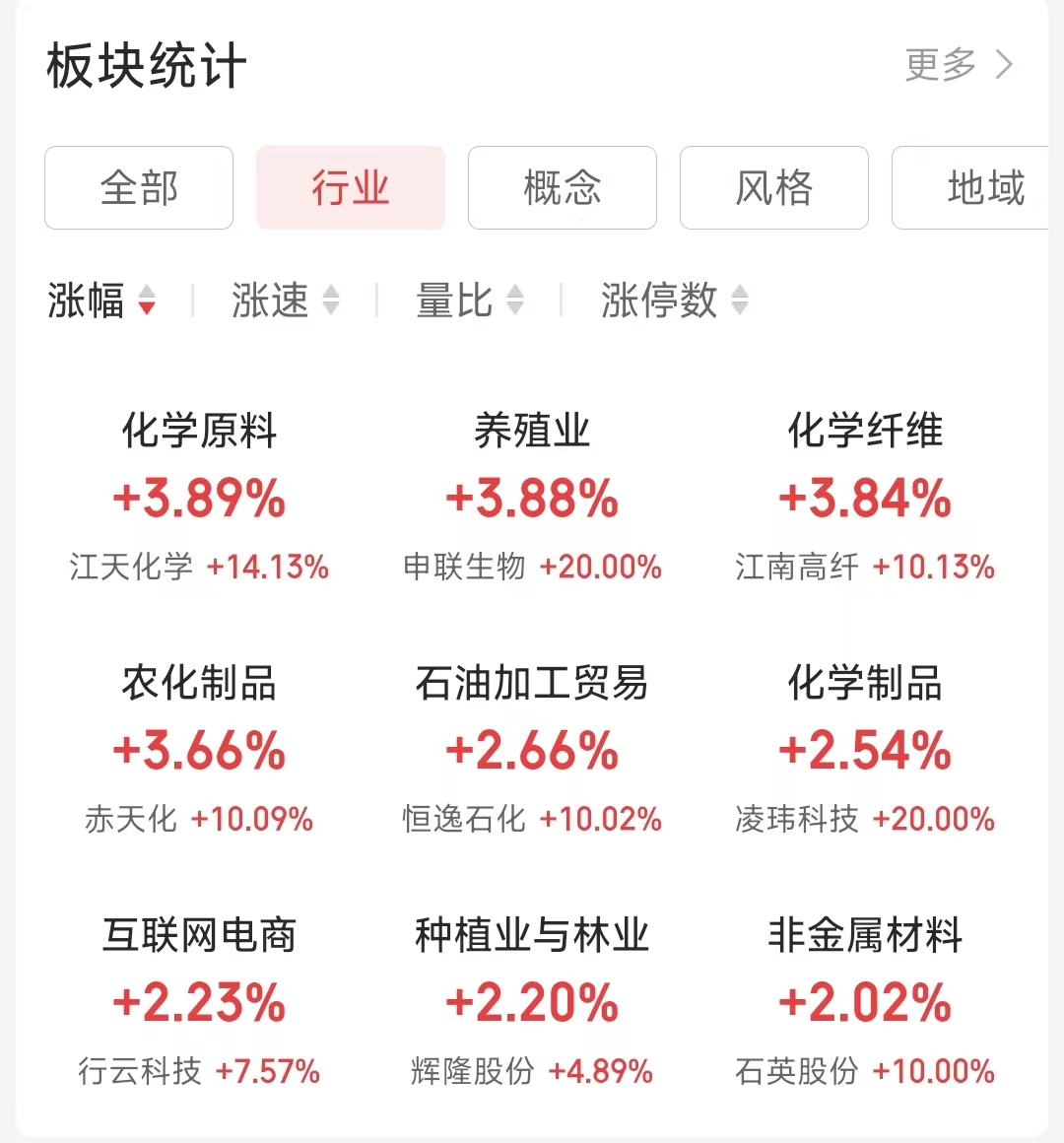Open the 种植业与林业 sector card

click(532, 1002)
